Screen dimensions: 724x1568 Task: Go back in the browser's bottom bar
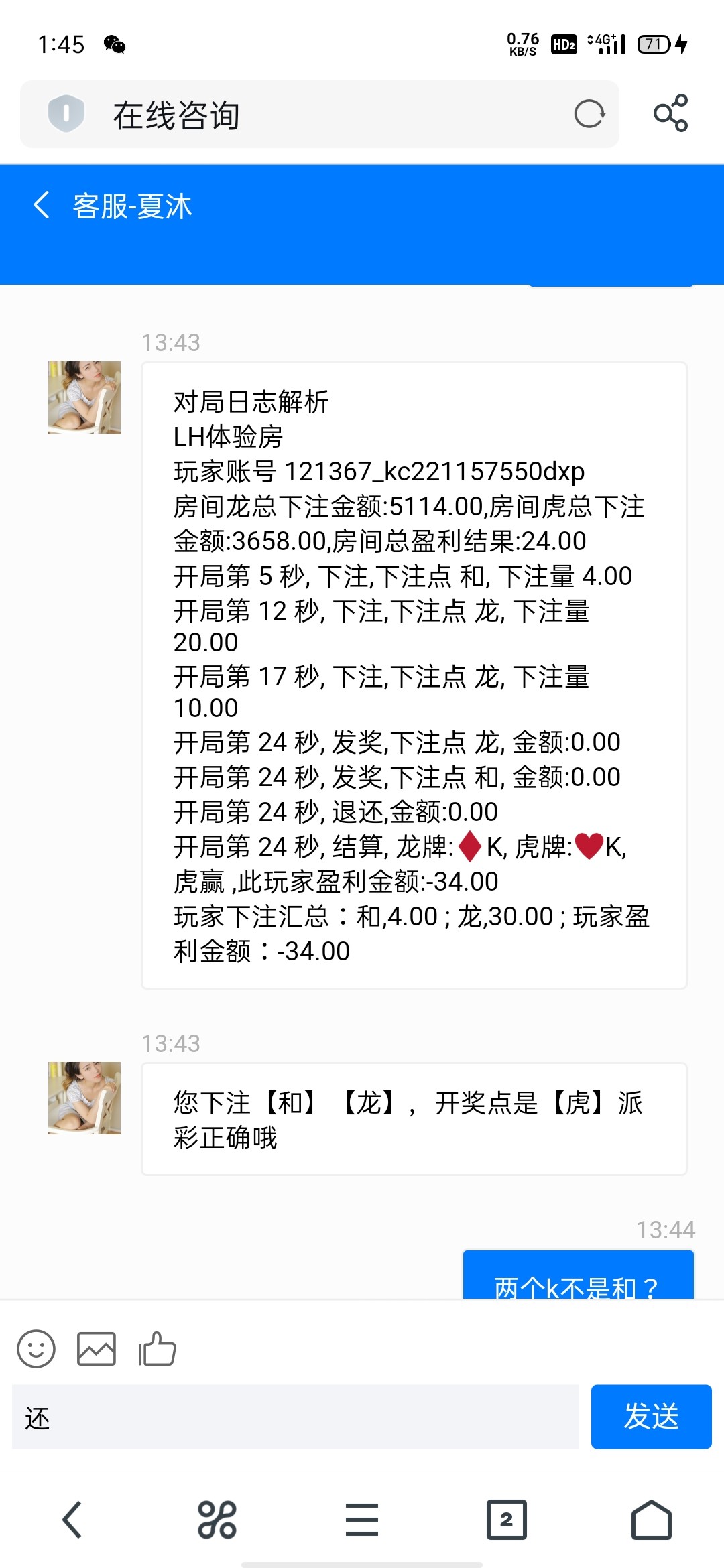(72, 1520)
